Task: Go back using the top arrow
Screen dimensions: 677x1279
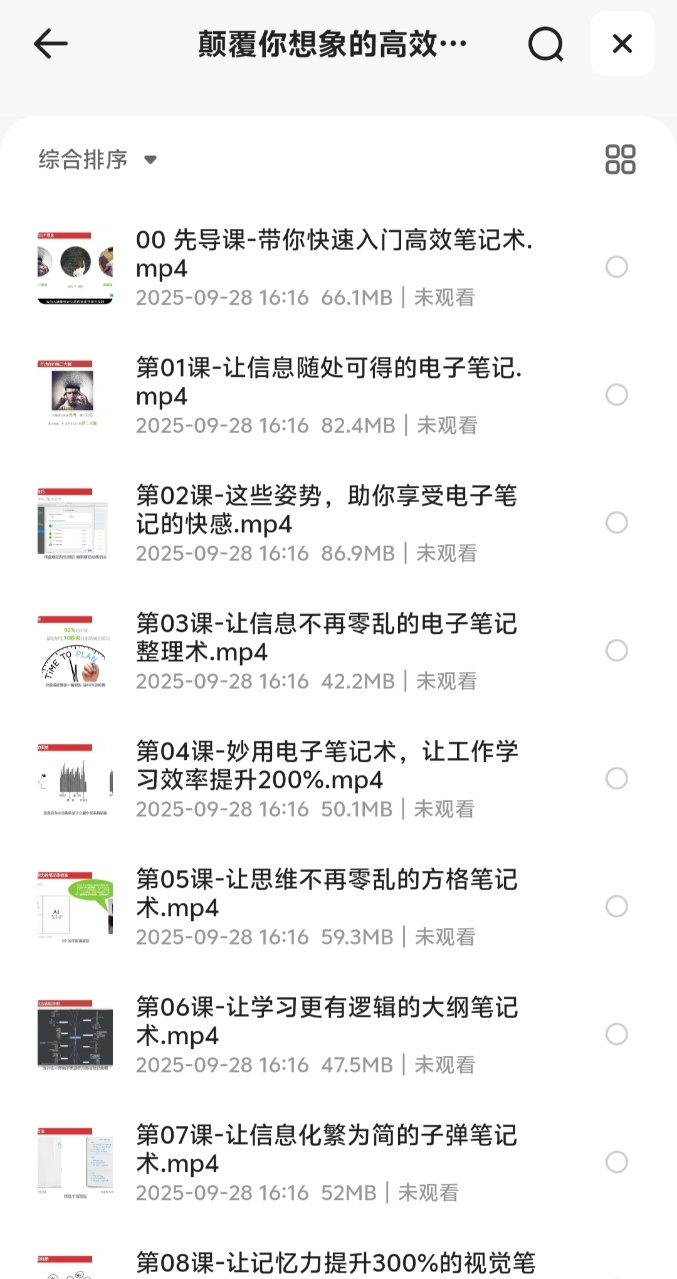Action: click(50, 44)
